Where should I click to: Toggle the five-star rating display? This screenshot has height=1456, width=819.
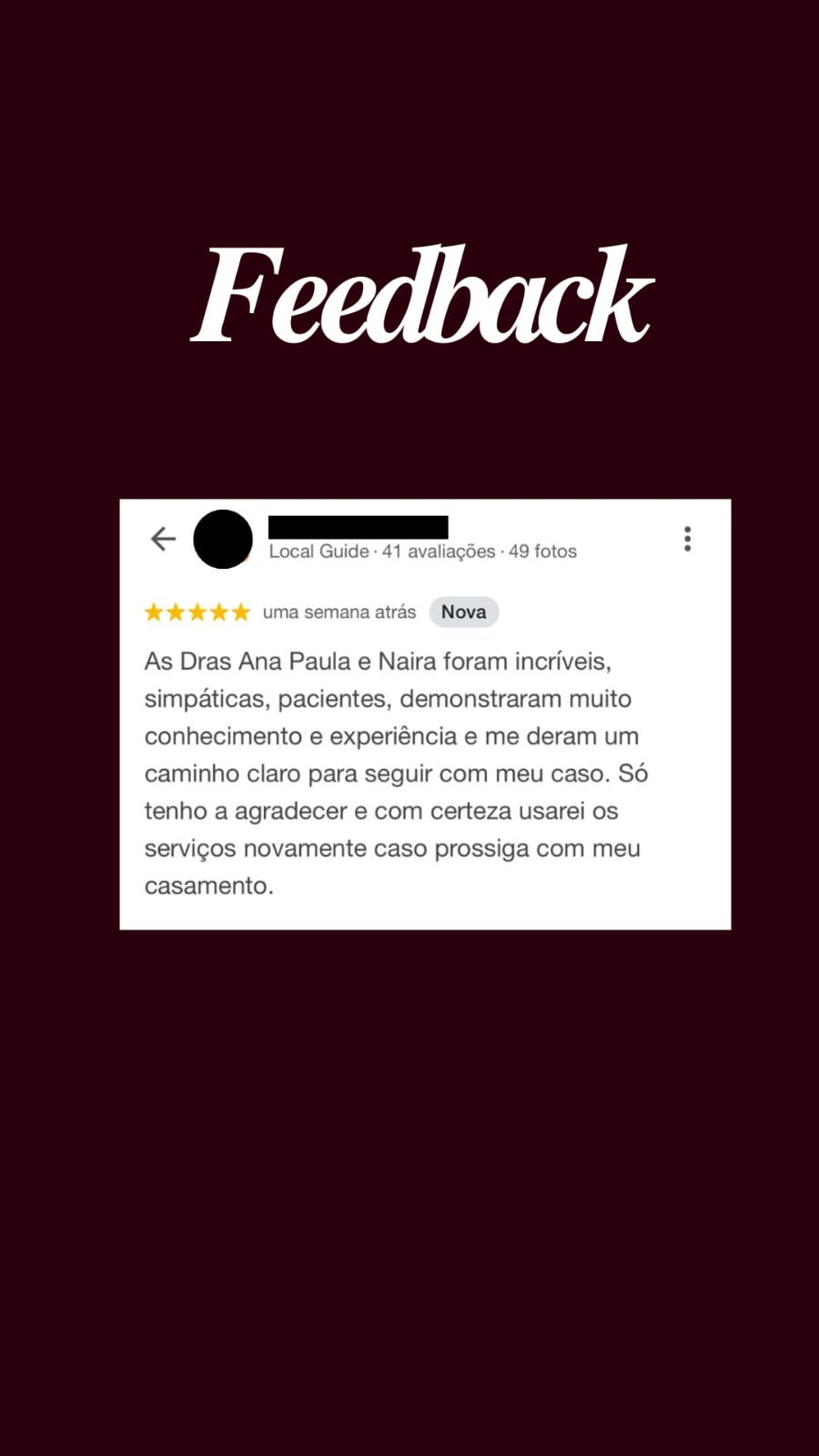(197, 612)
